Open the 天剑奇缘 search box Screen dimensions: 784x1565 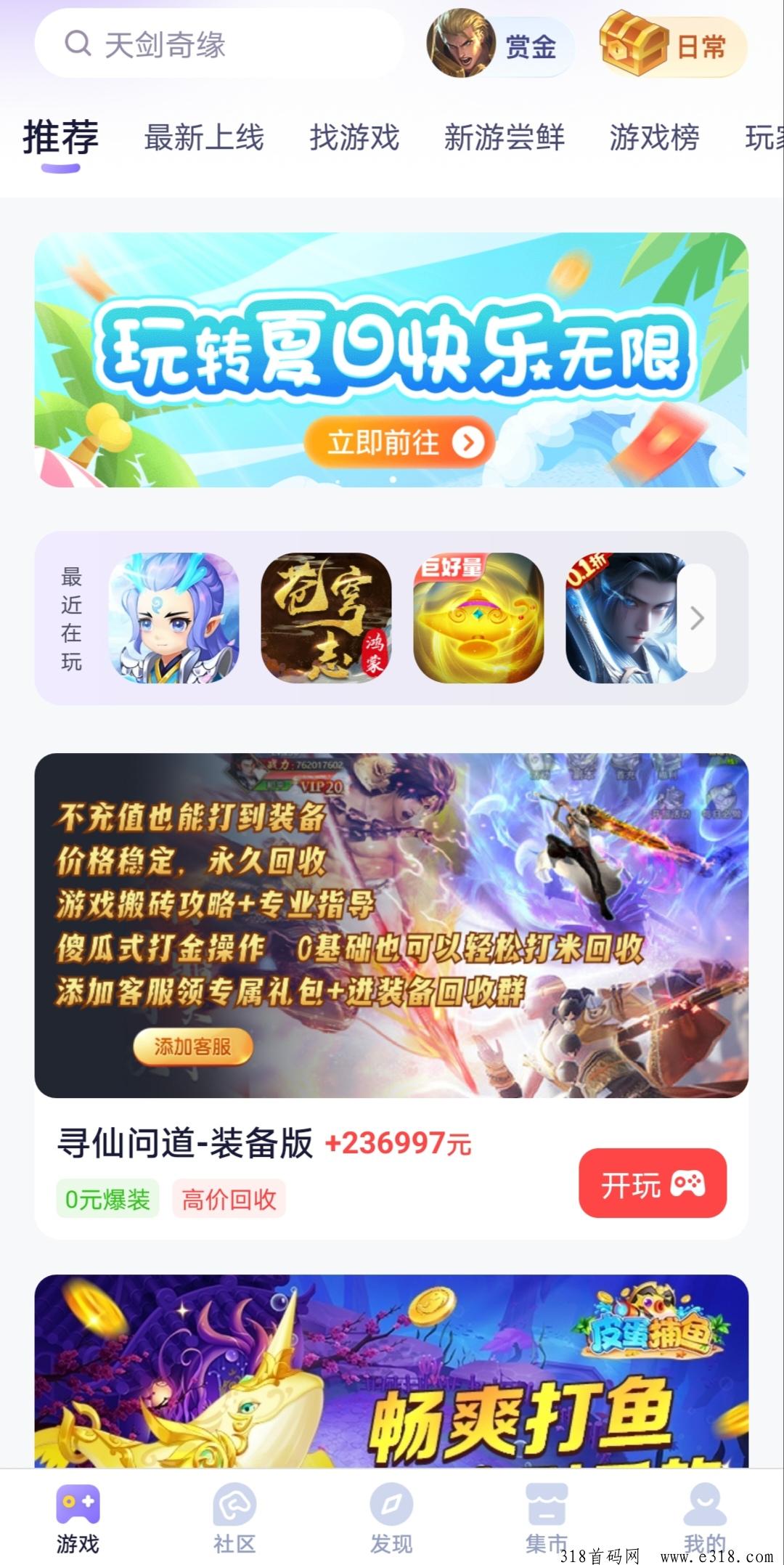coord(218,44)
